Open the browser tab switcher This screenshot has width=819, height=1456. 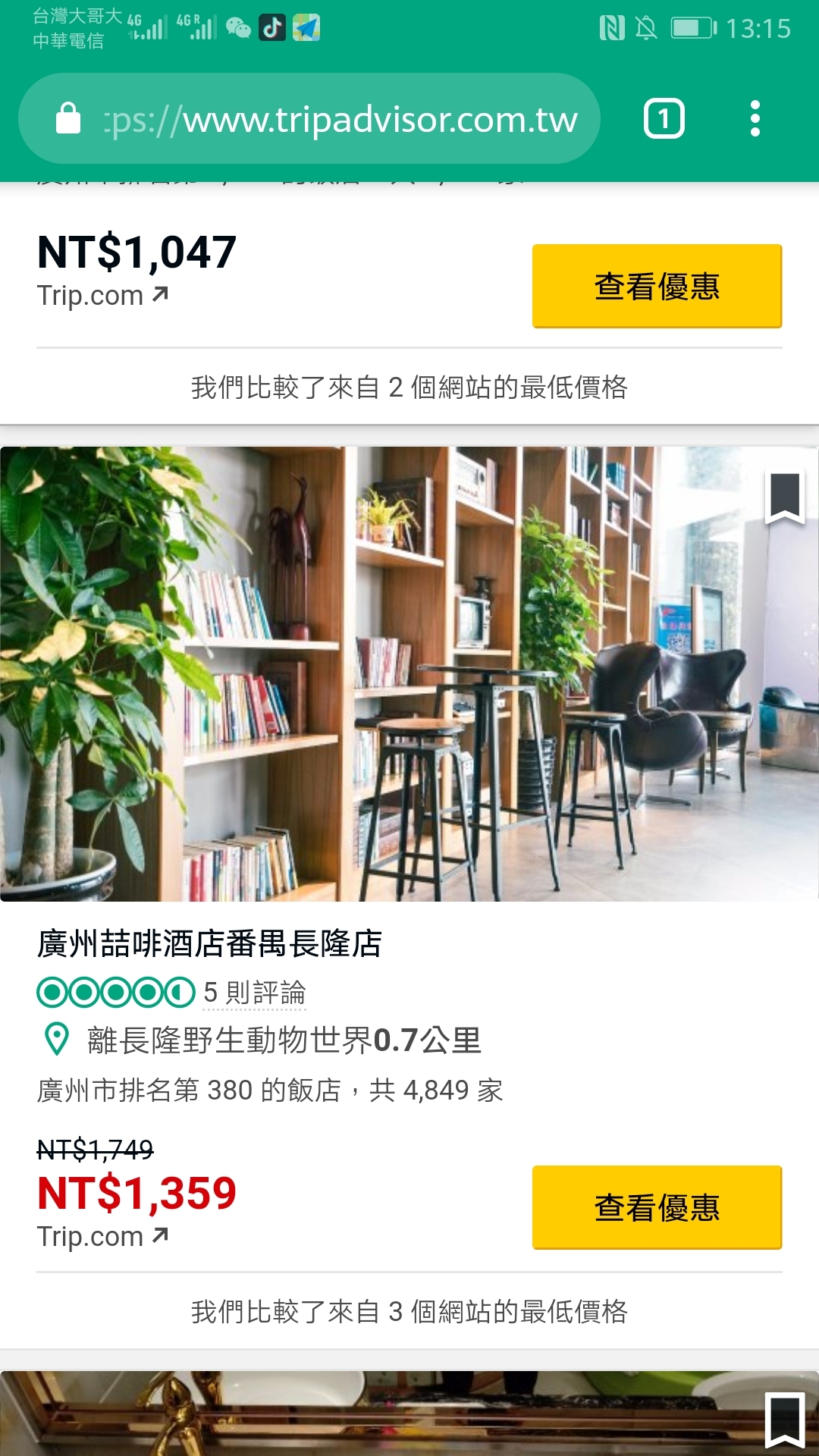click(x=664, y=119)
